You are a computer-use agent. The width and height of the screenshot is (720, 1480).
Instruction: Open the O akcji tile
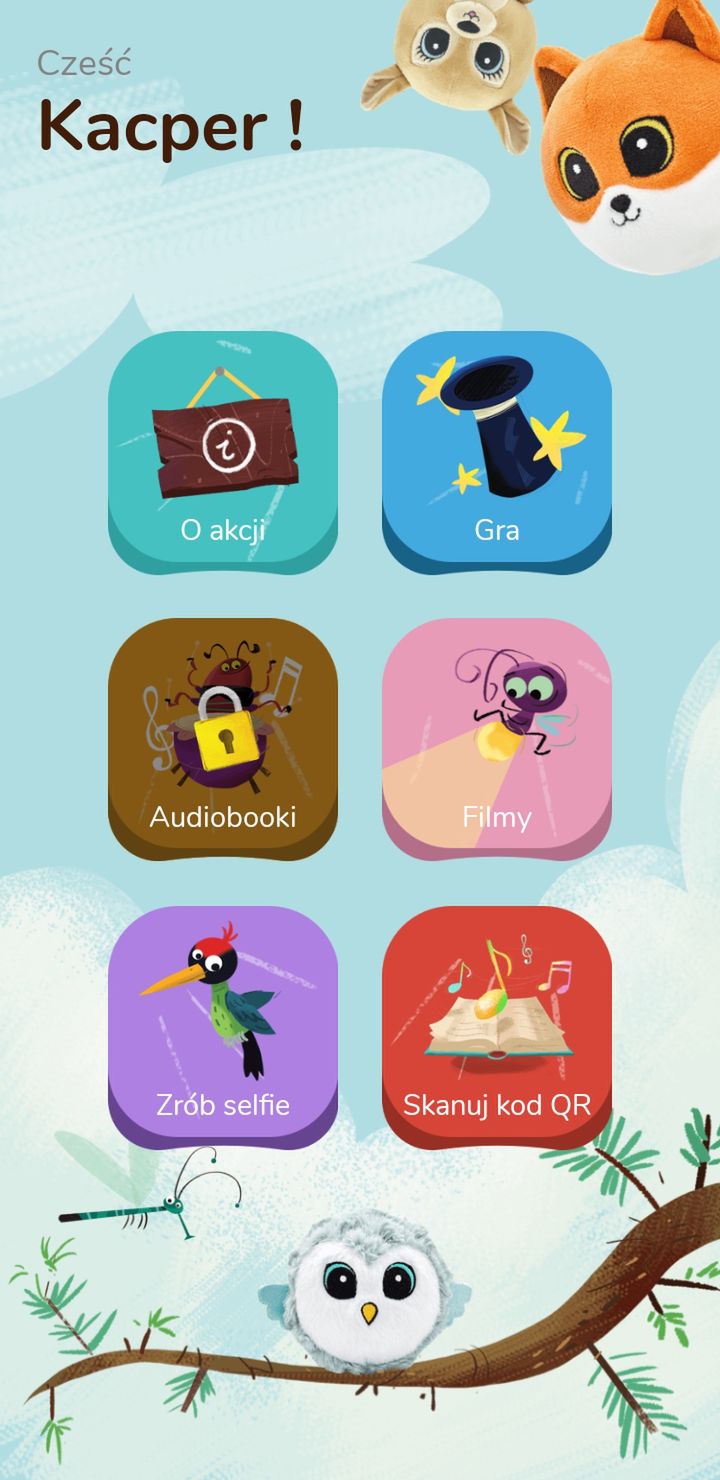point(223,452)
